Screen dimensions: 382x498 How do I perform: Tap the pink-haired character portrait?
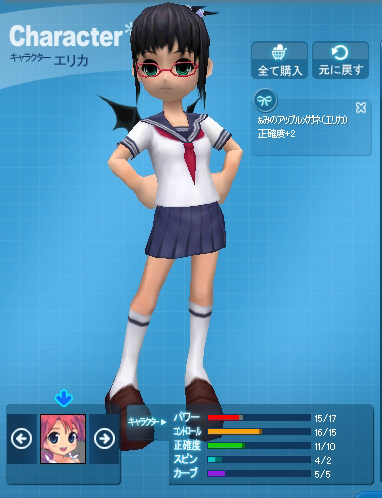pyautogui.click(x=63, y=439)
